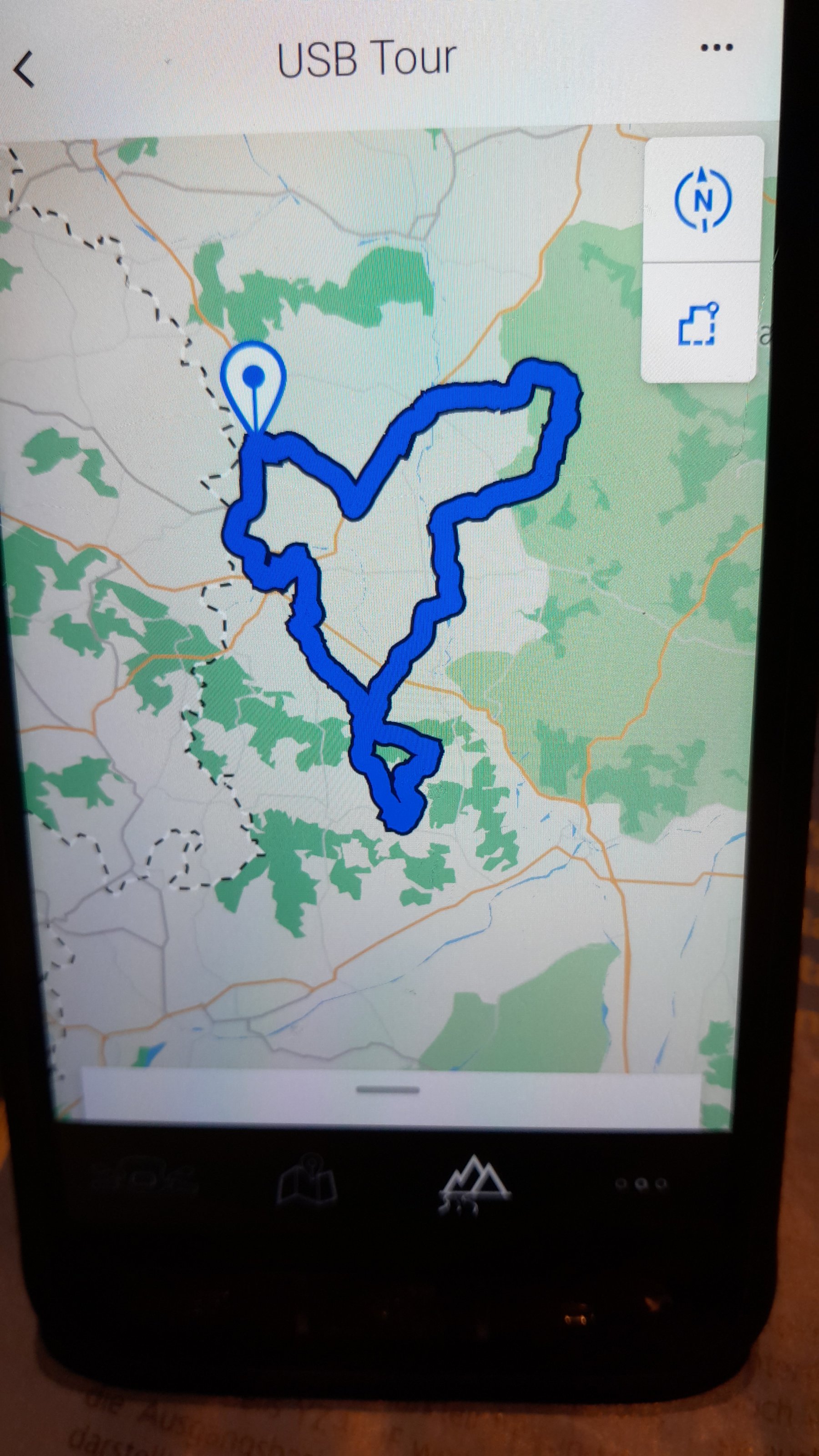
Task: Reset map orientation to north
Action: [703, 200]
